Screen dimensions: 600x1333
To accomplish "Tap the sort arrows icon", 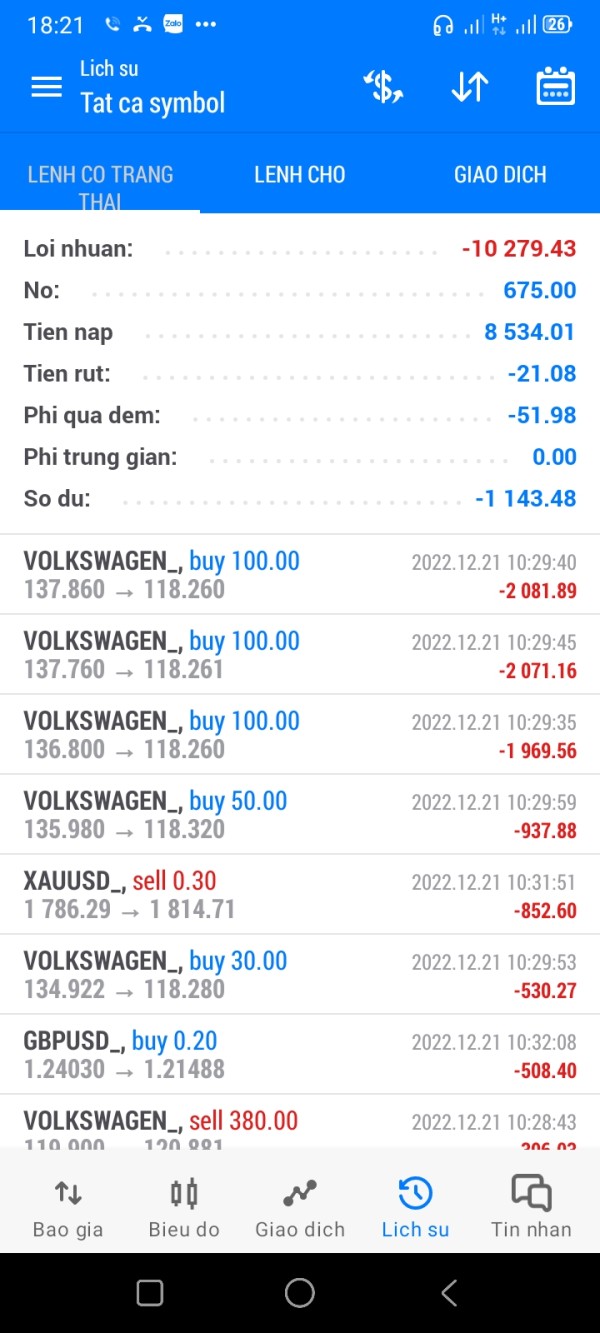I will tap(469, 87).
